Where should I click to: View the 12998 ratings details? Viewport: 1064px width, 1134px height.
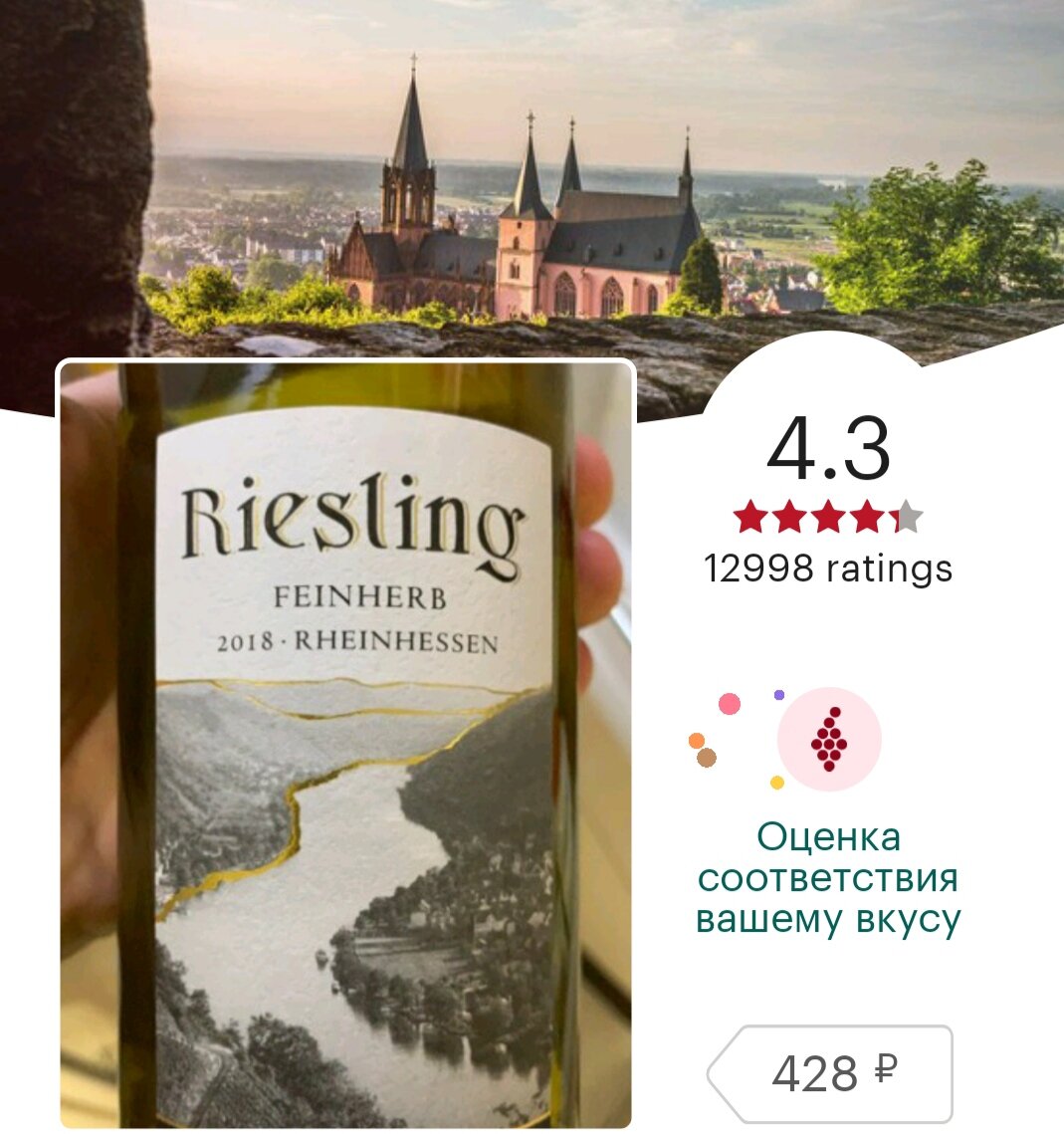(828, 567)
